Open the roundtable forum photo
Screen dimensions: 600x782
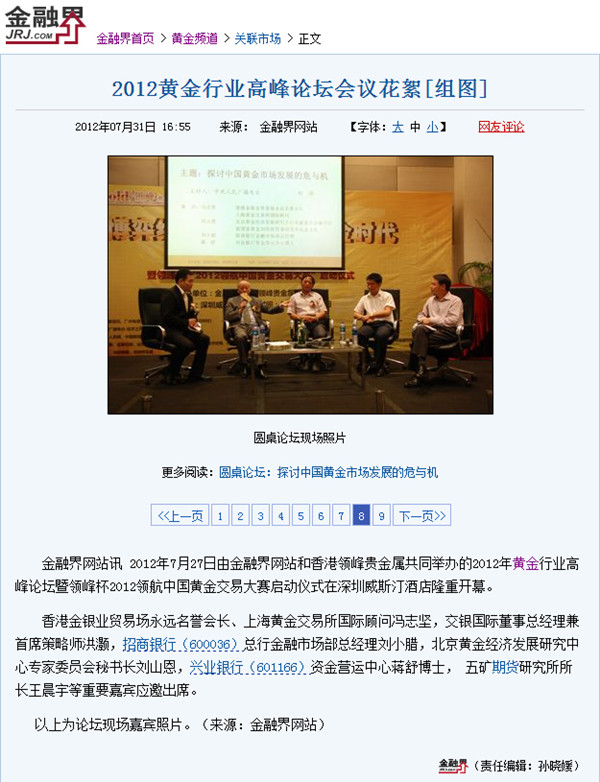click(300, 285)
